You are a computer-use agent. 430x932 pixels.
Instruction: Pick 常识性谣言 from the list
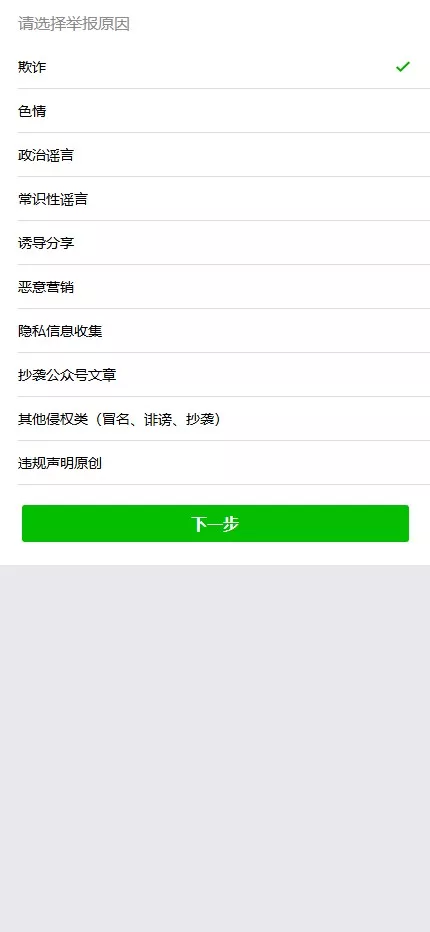(215, 199)
